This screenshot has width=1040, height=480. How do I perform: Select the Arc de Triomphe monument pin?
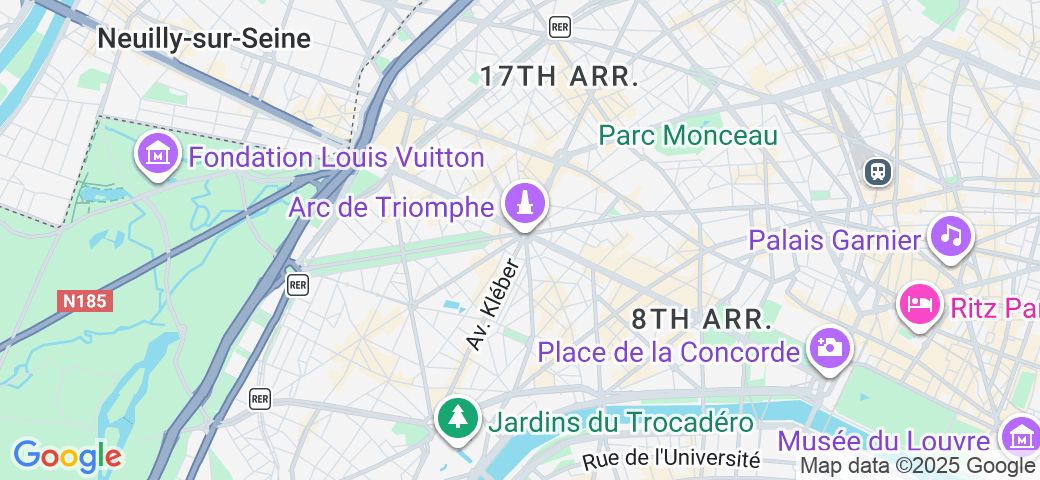coord(526,204)
